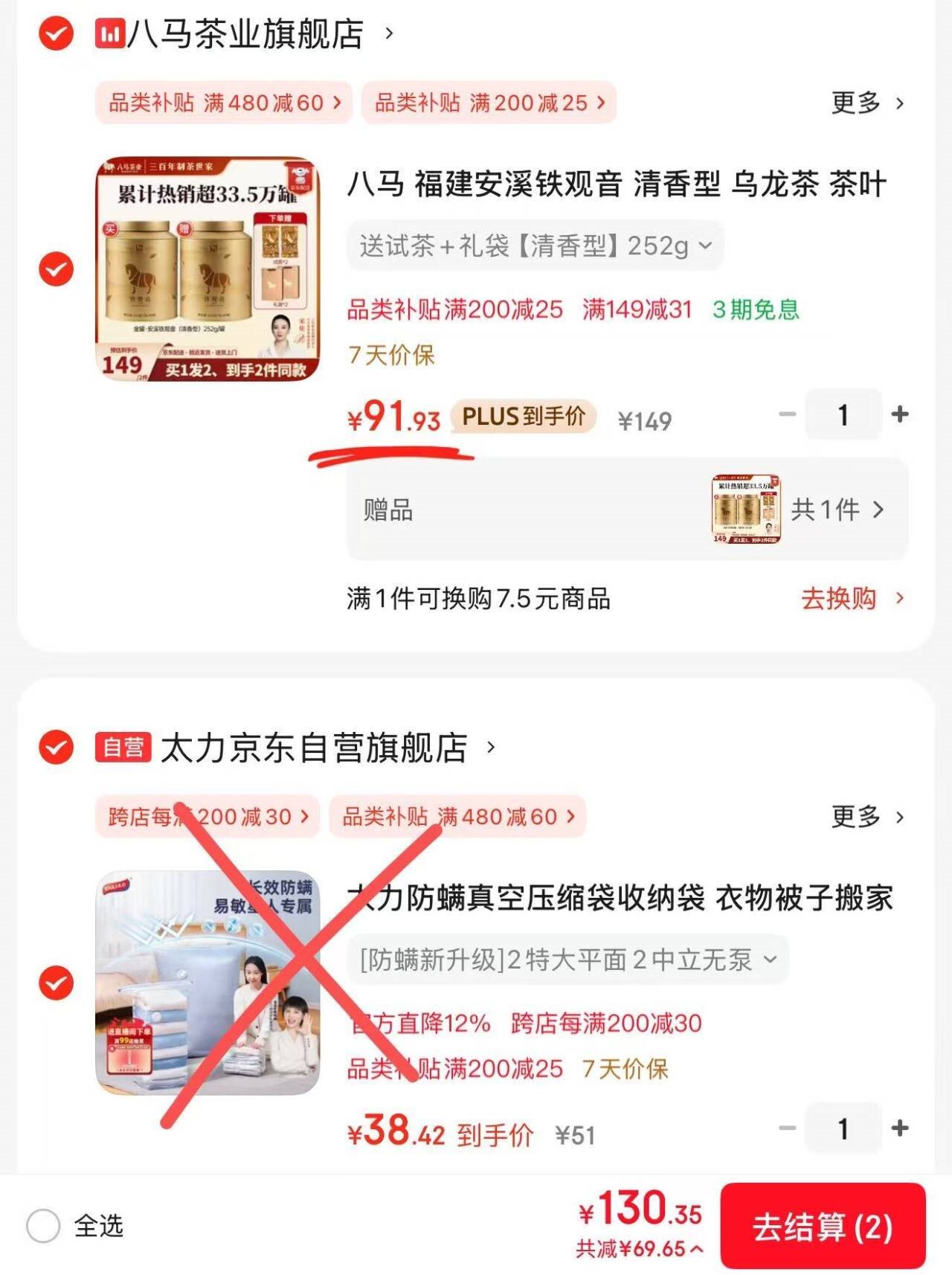The height and width of the screenshot is (1275, 952).
Task: Open the 八马 铁观音 product image
Action: 208,269
